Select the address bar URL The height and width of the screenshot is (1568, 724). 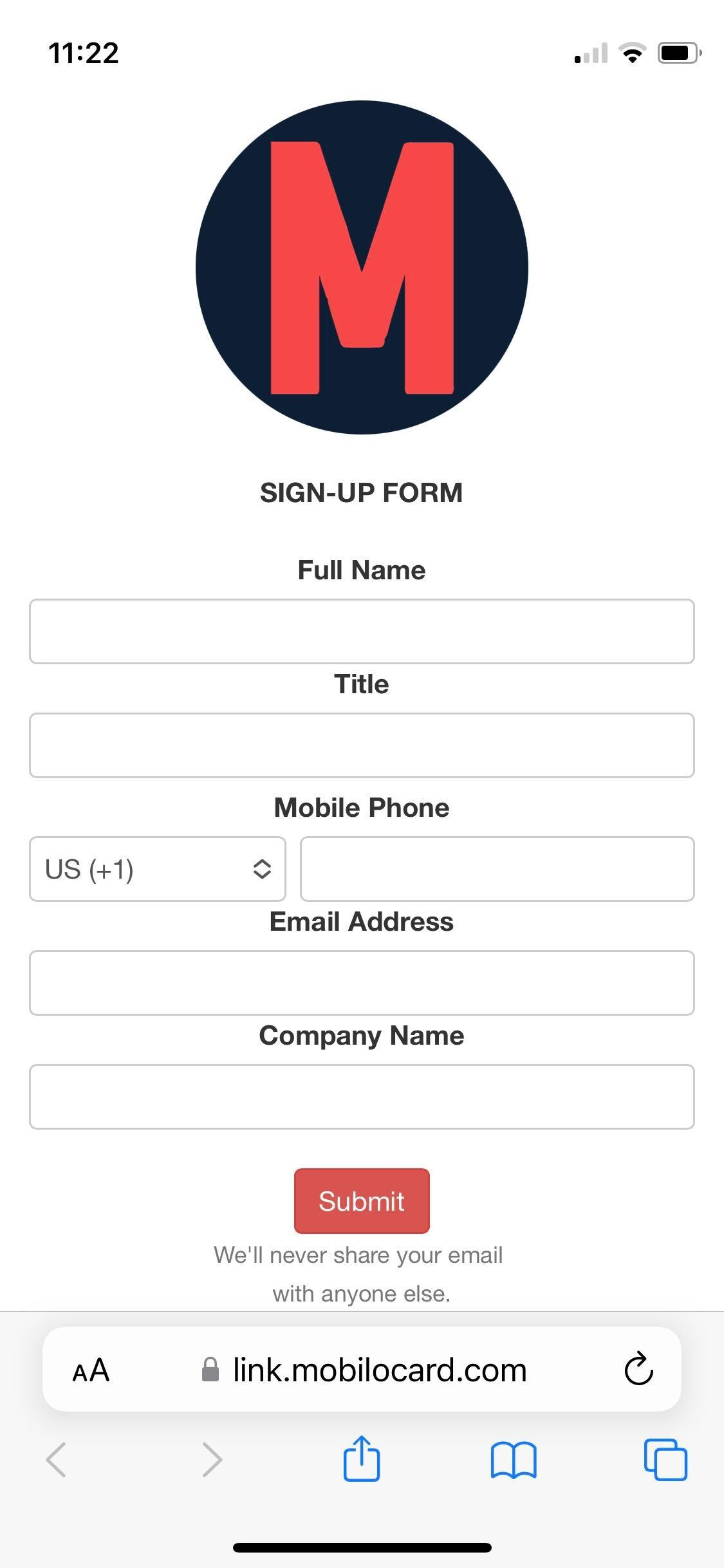point(380,1370)
